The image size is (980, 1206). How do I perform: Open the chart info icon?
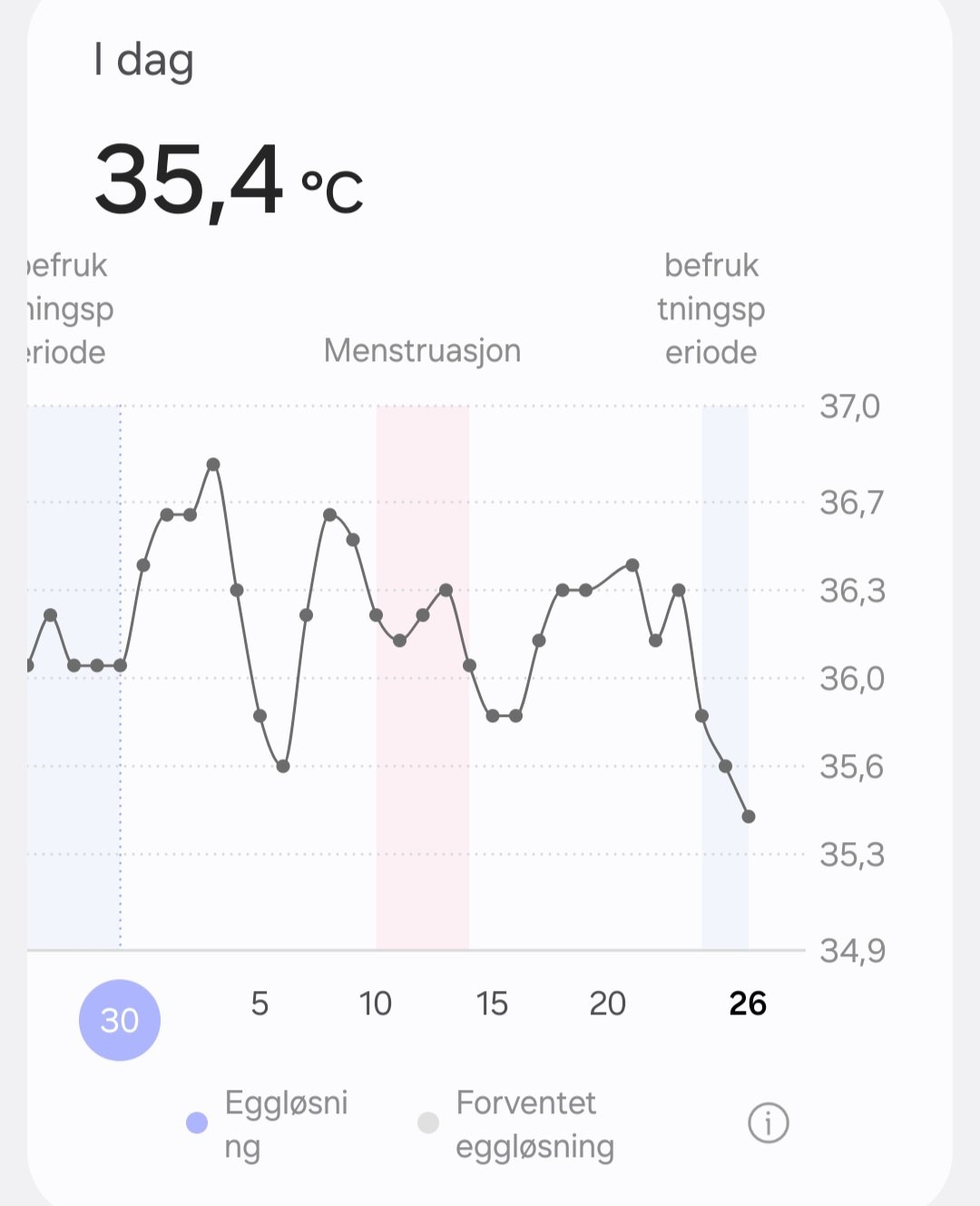tap(768, 1123)
